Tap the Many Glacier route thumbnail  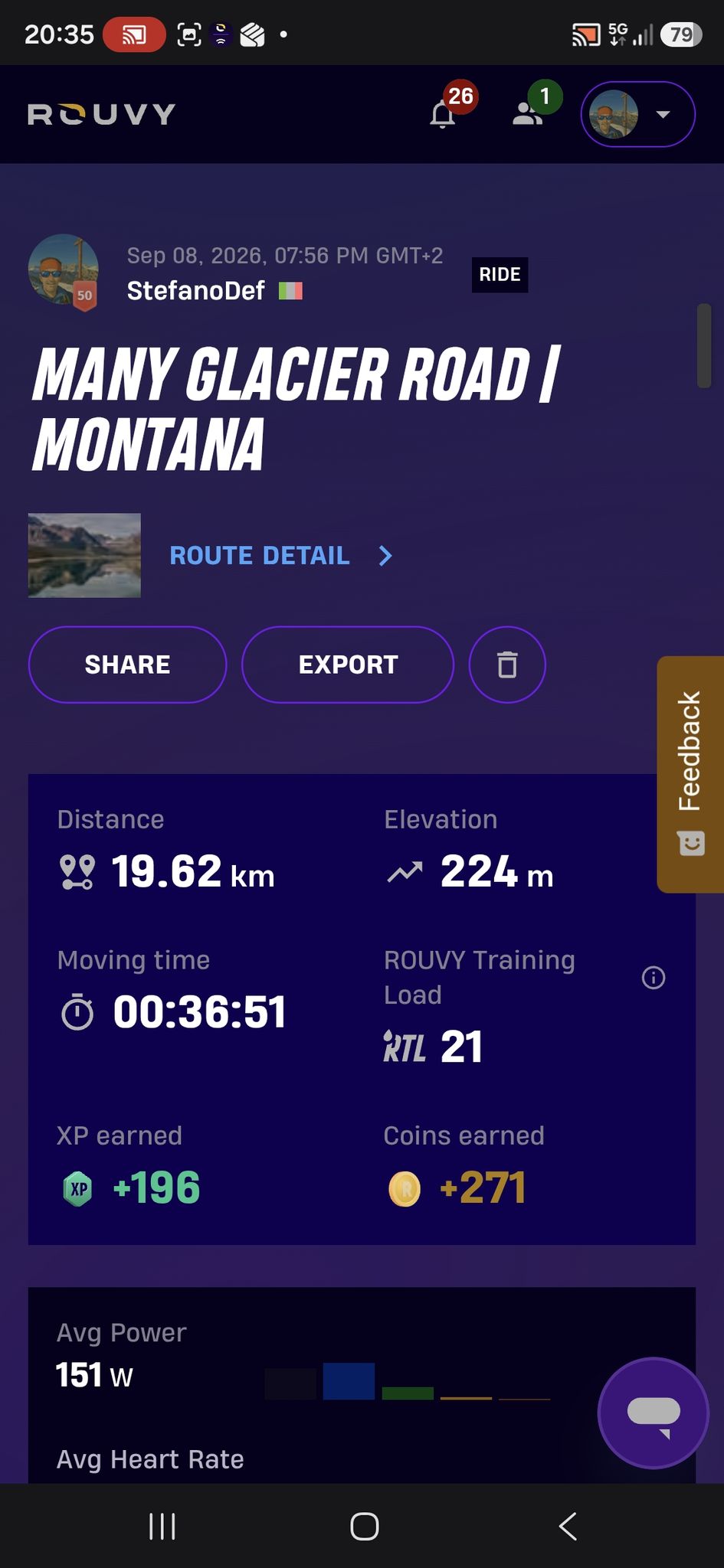tap(84, 555)
